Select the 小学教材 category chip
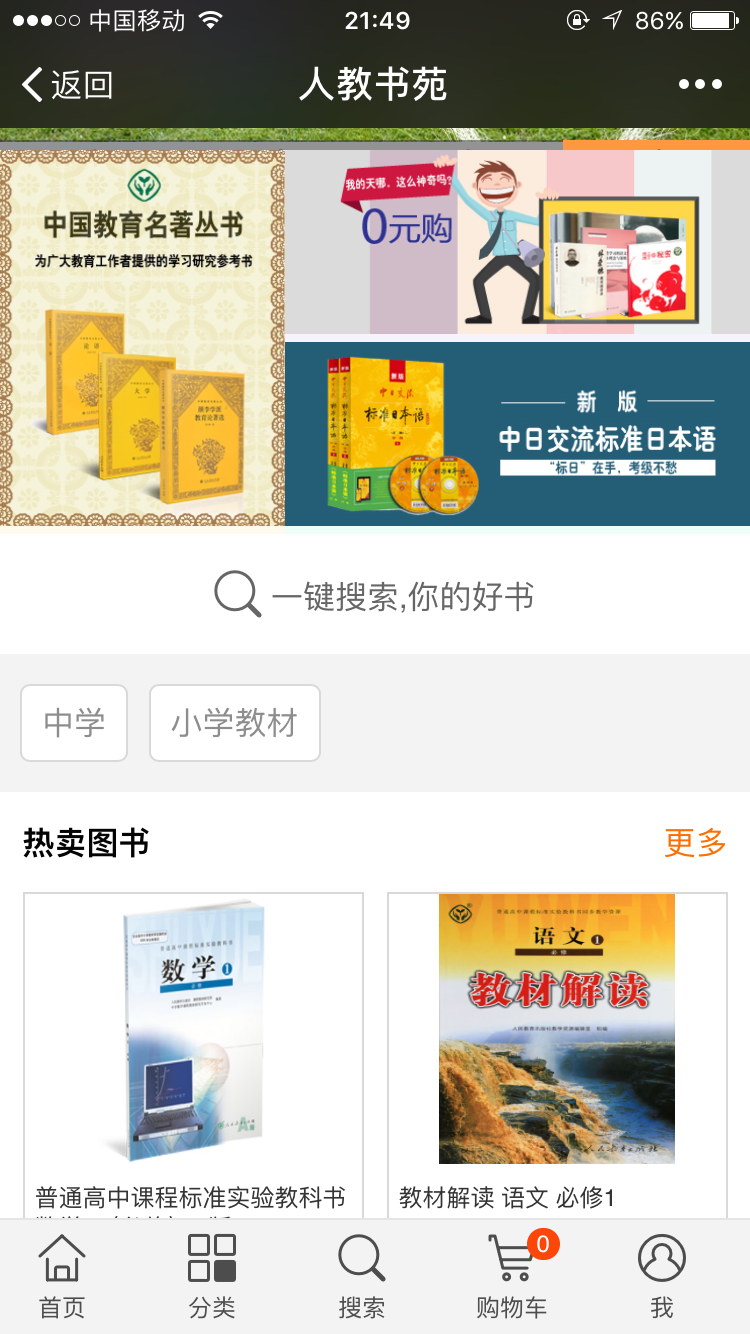750x1334 pixels. tap(235, 723)
